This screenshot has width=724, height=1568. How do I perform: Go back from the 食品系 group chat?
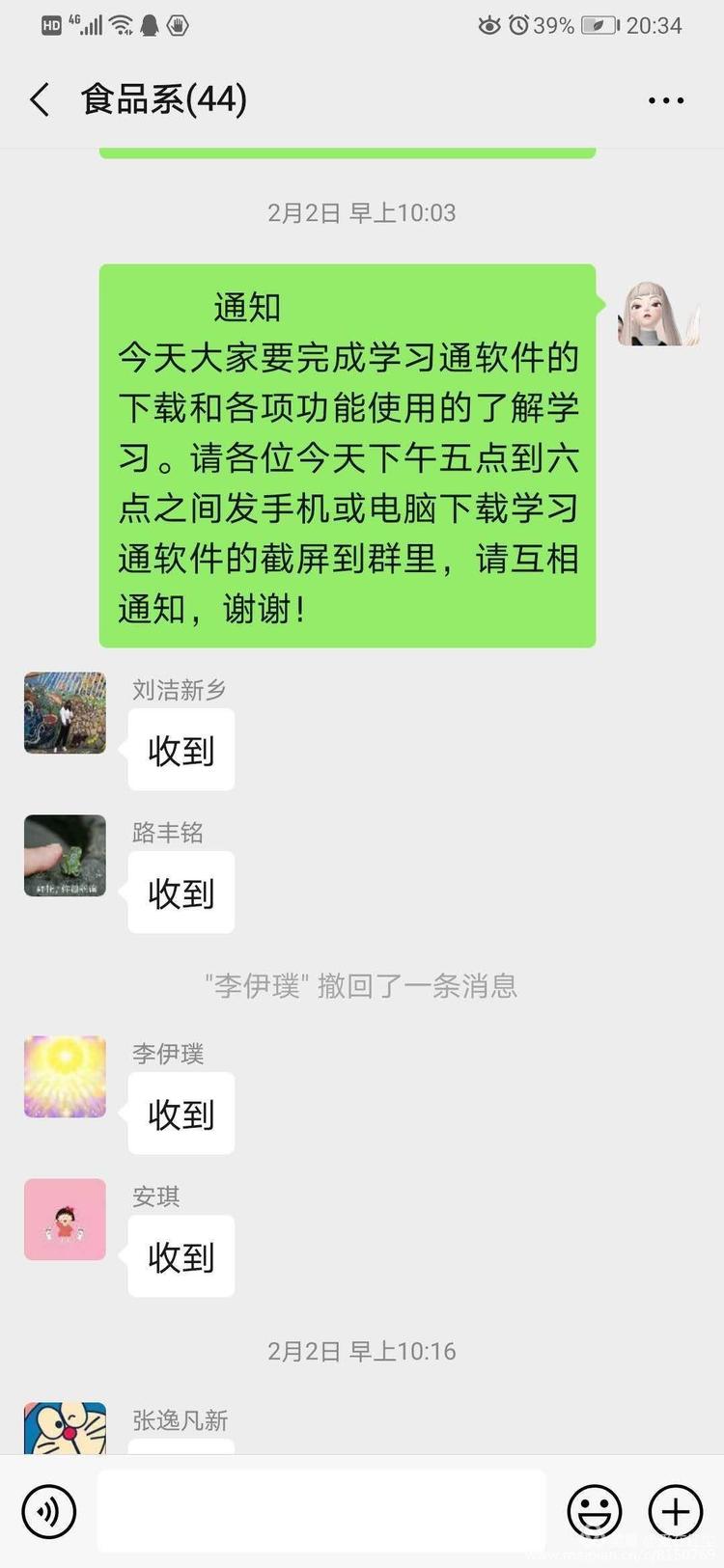tap(41, 100)
